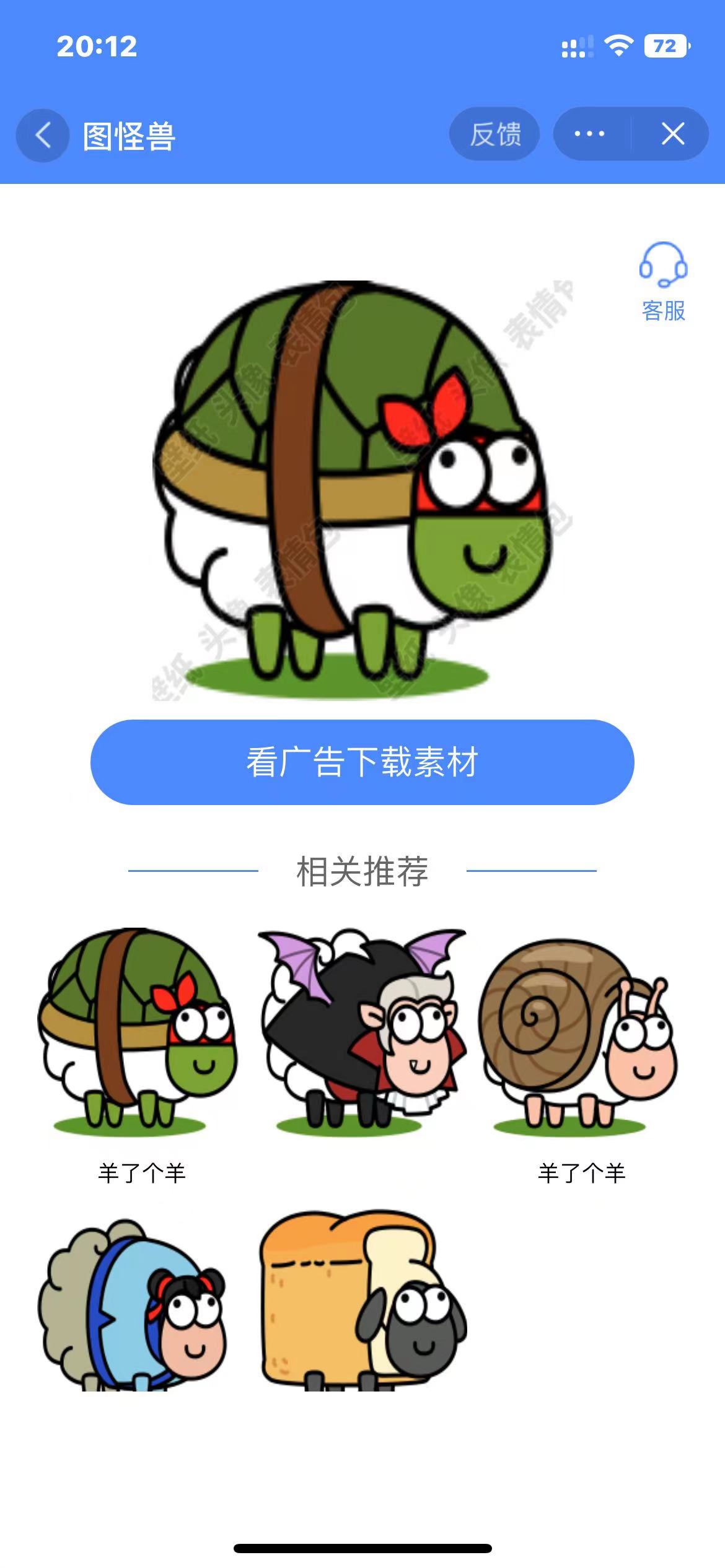This screenshot has height=1568, width=725.
Task: Open the recommended turtle sheep sticker
Action: pyautogui.click(x=138, y=1031)
